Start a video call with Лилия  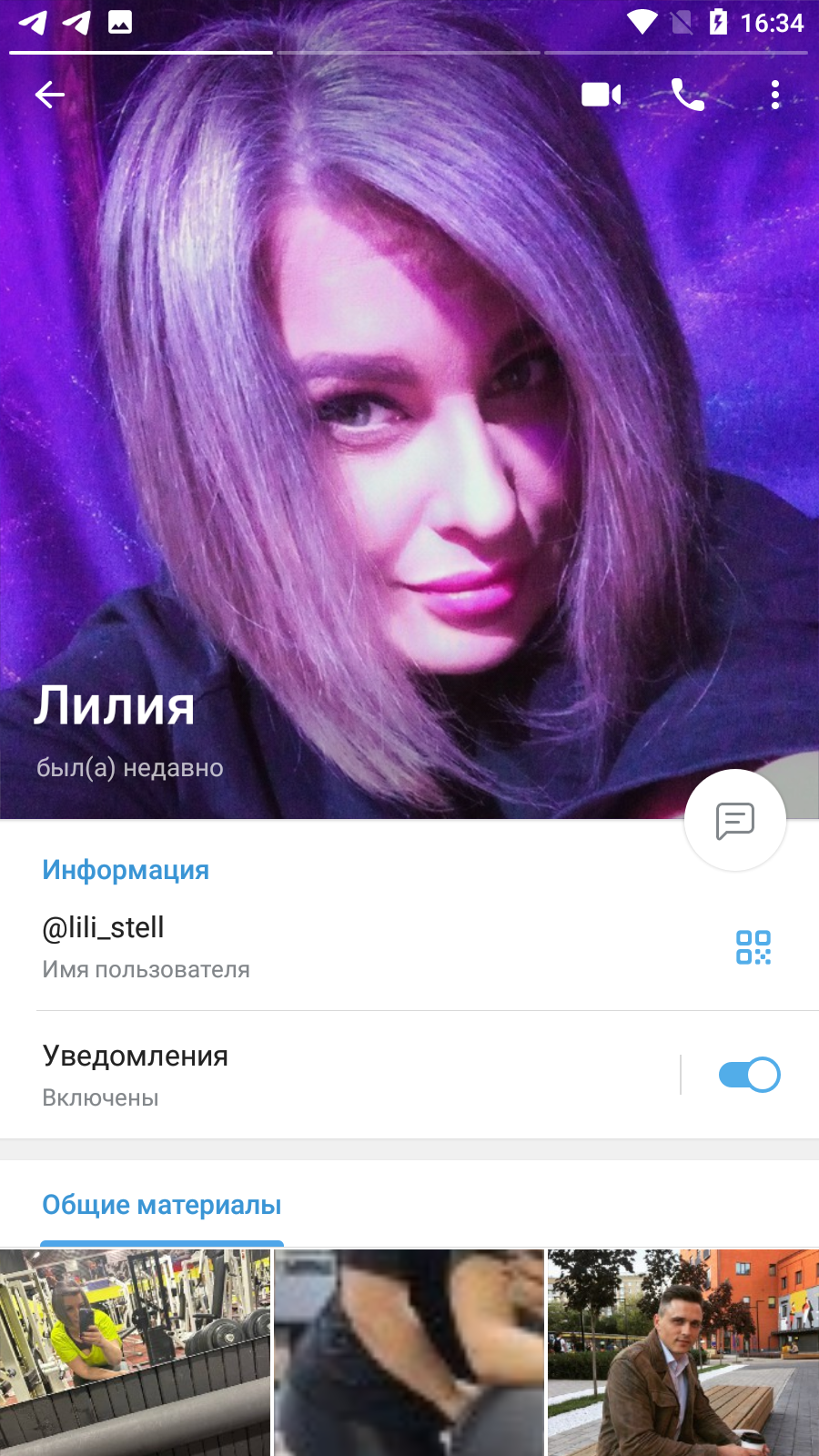[602, 94]
